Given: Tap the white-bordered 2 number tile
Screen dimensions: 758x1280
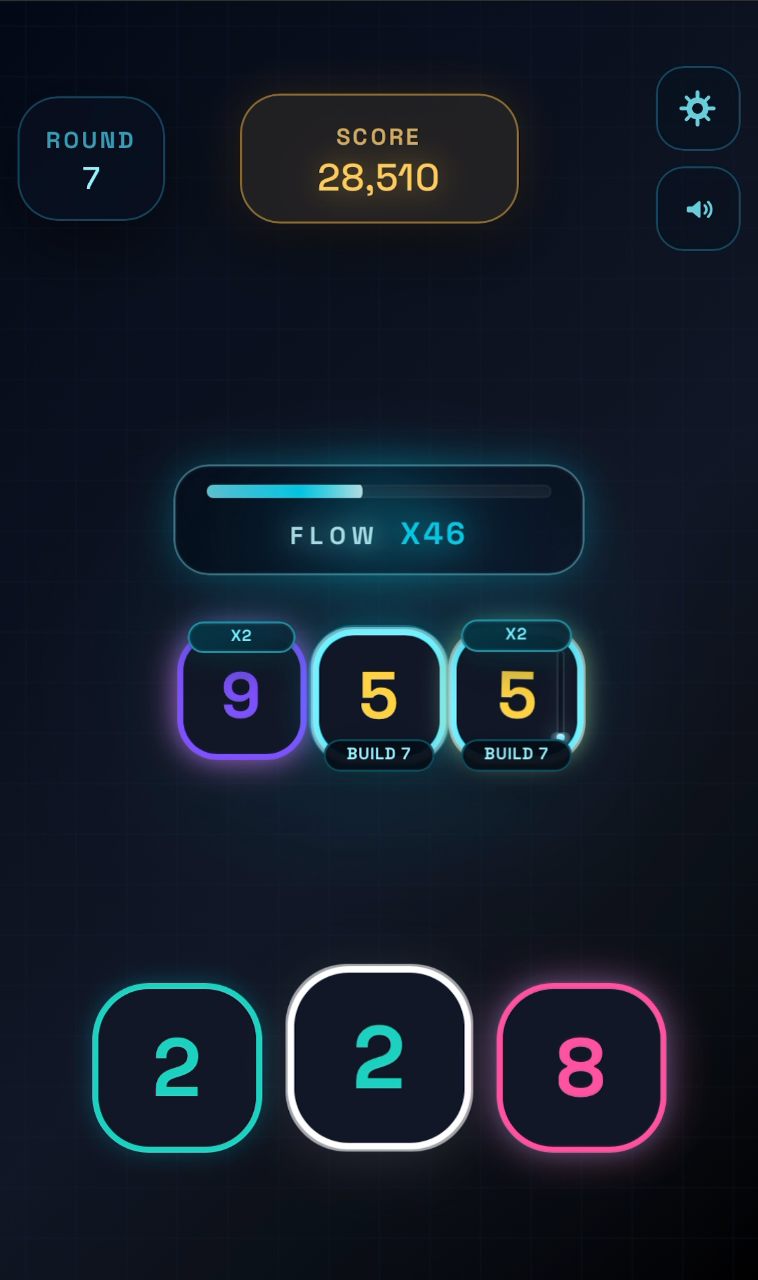Looking at the screenshot, I should [x=379, y=1057].
